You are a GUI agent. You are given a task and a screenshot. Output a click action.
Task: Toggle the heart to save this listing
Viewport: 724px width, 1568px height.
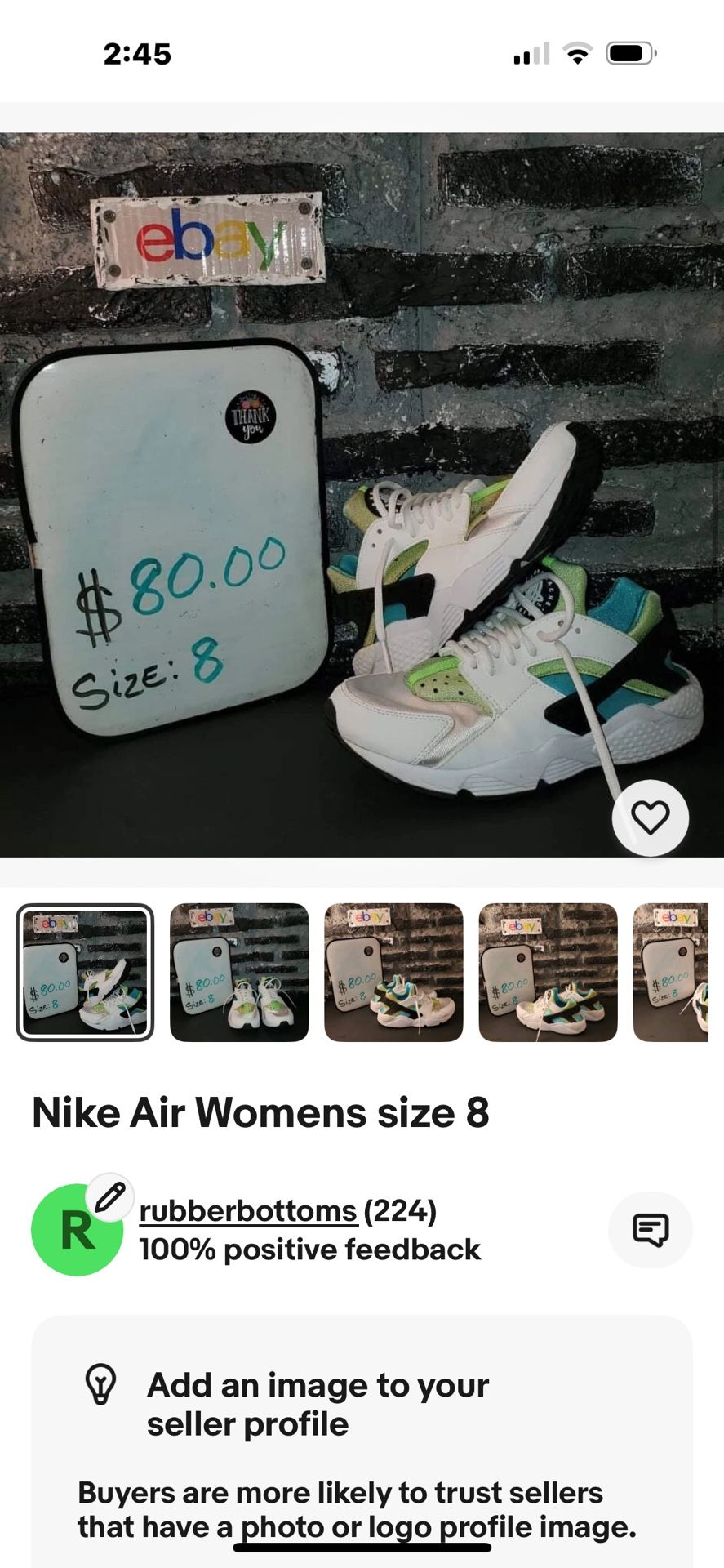coord(651,819)
